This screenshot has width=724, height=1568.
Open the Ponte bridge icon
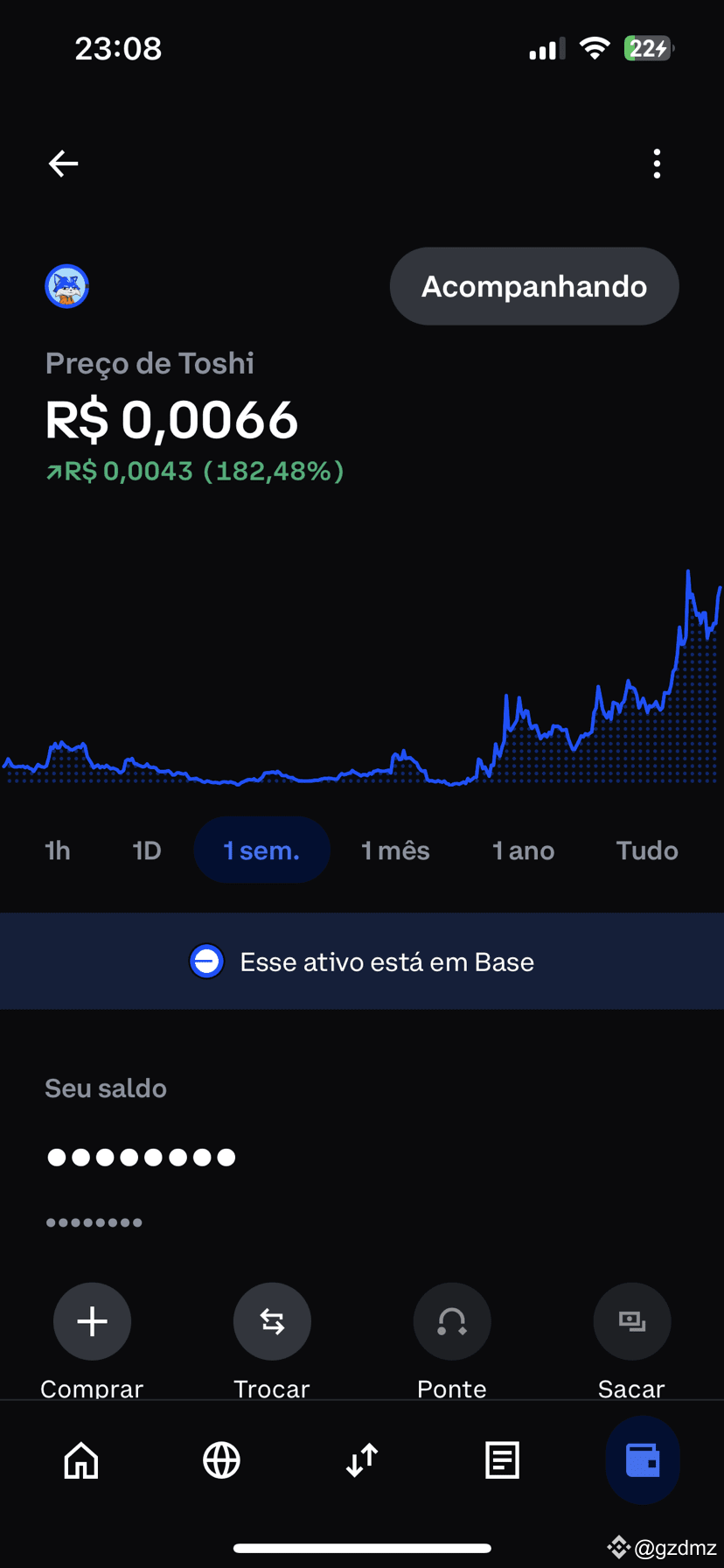(x=452, y=1321)
